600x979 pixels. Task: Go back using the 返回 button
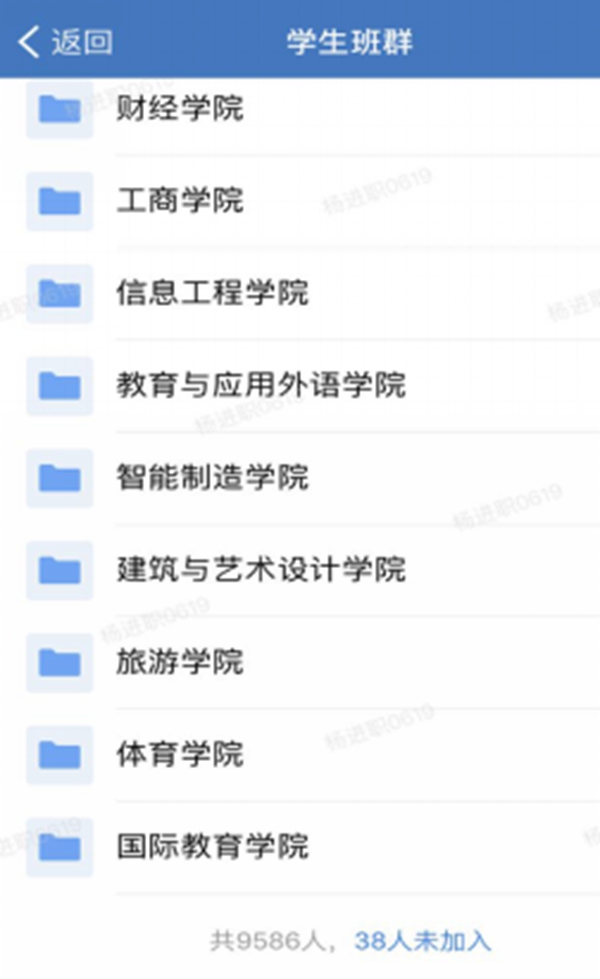coord(65,42)
